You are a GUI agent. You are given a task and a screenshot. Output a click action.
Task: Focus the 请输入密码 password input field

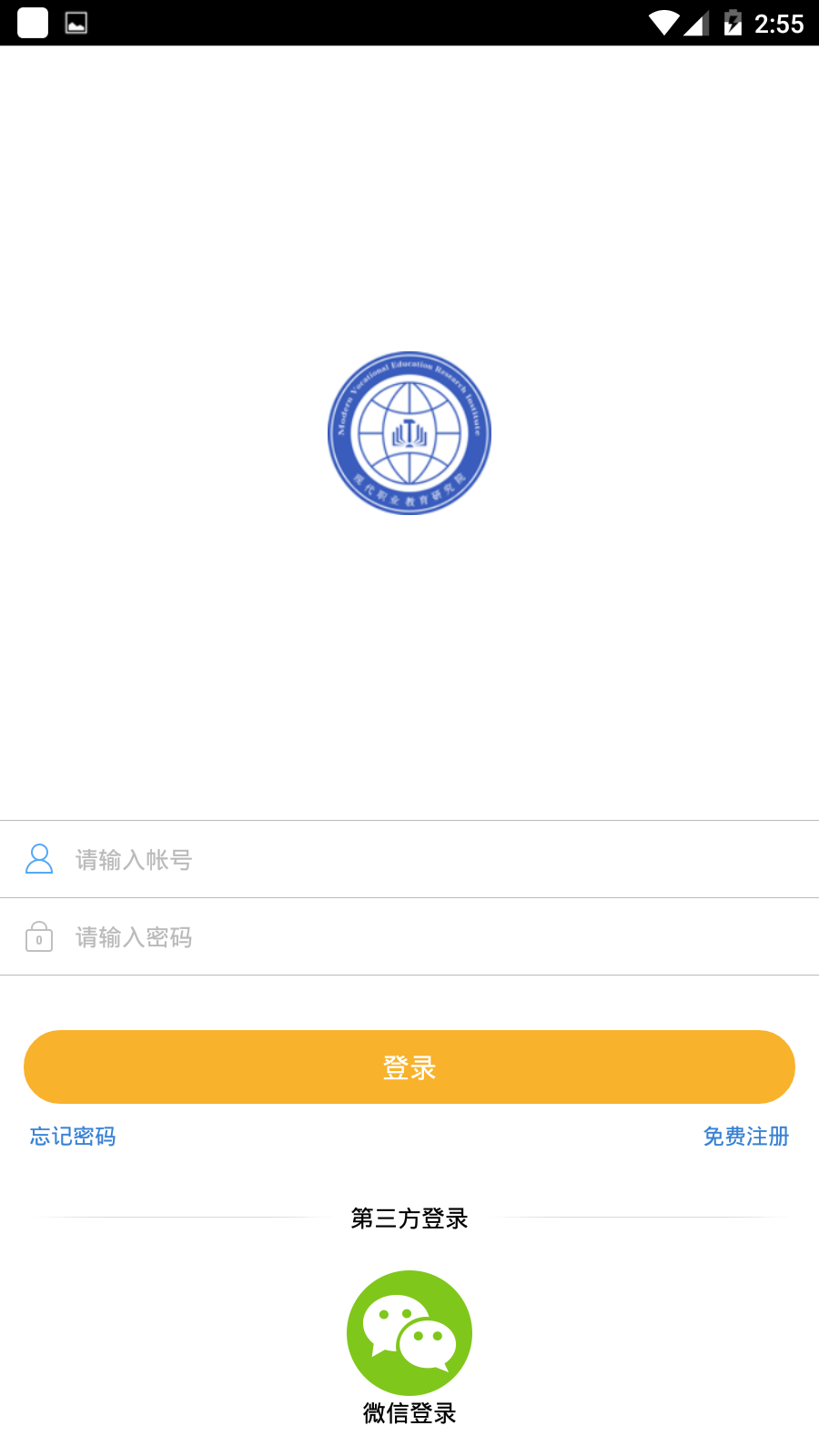click(273, 936)
